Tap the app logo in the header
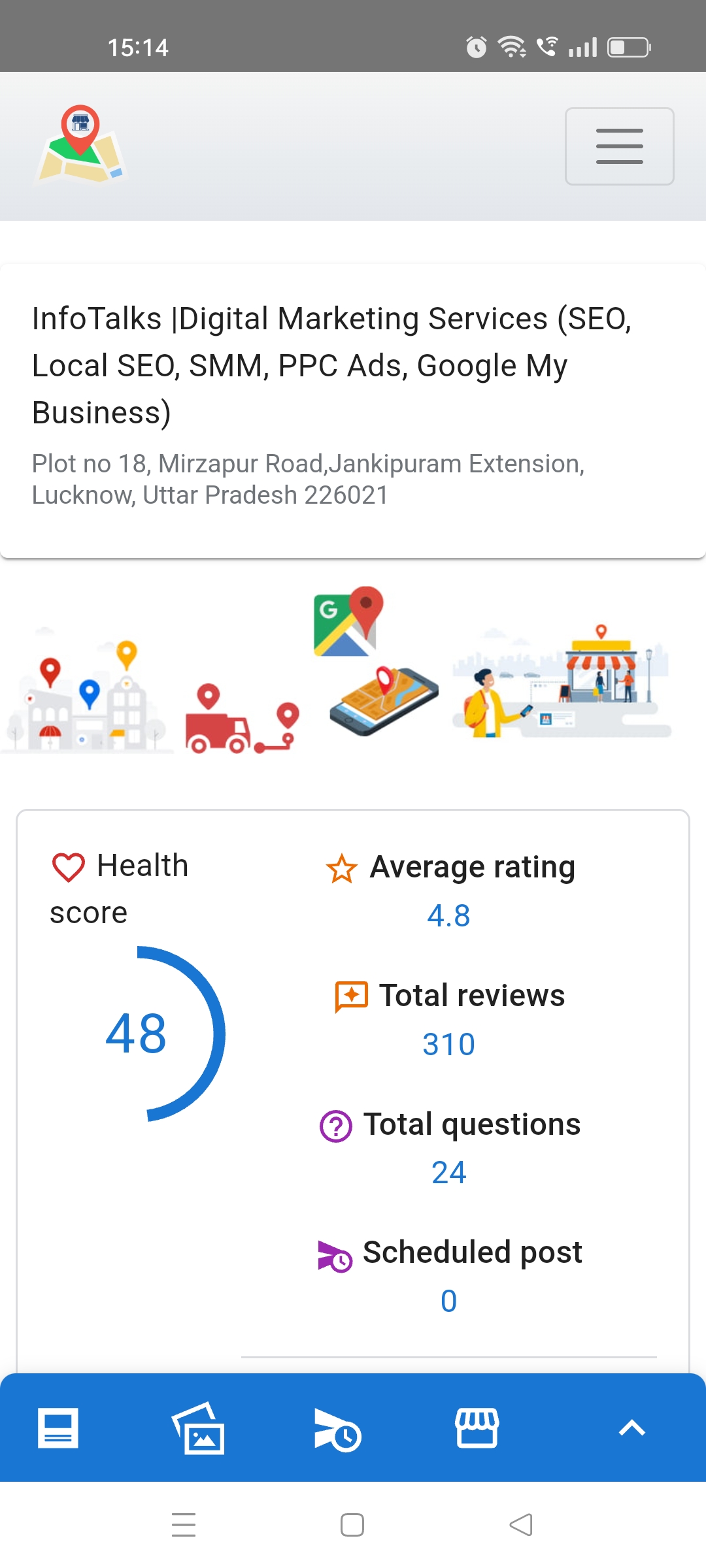Image resolution: width=706 pixels, height=1568 pixels. 80,144
